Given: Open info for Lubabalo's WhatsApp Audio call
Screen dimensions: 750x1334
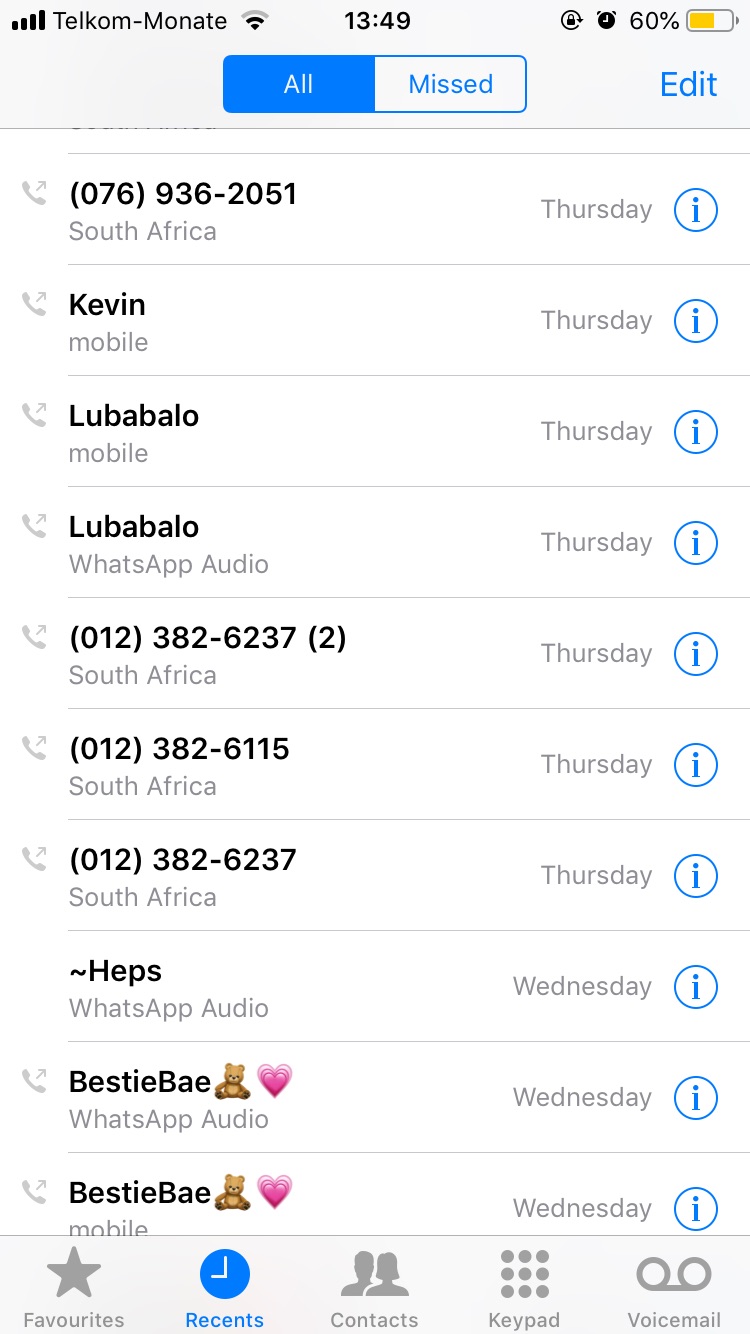Looking at the screenshot, I should coord(696,543).
